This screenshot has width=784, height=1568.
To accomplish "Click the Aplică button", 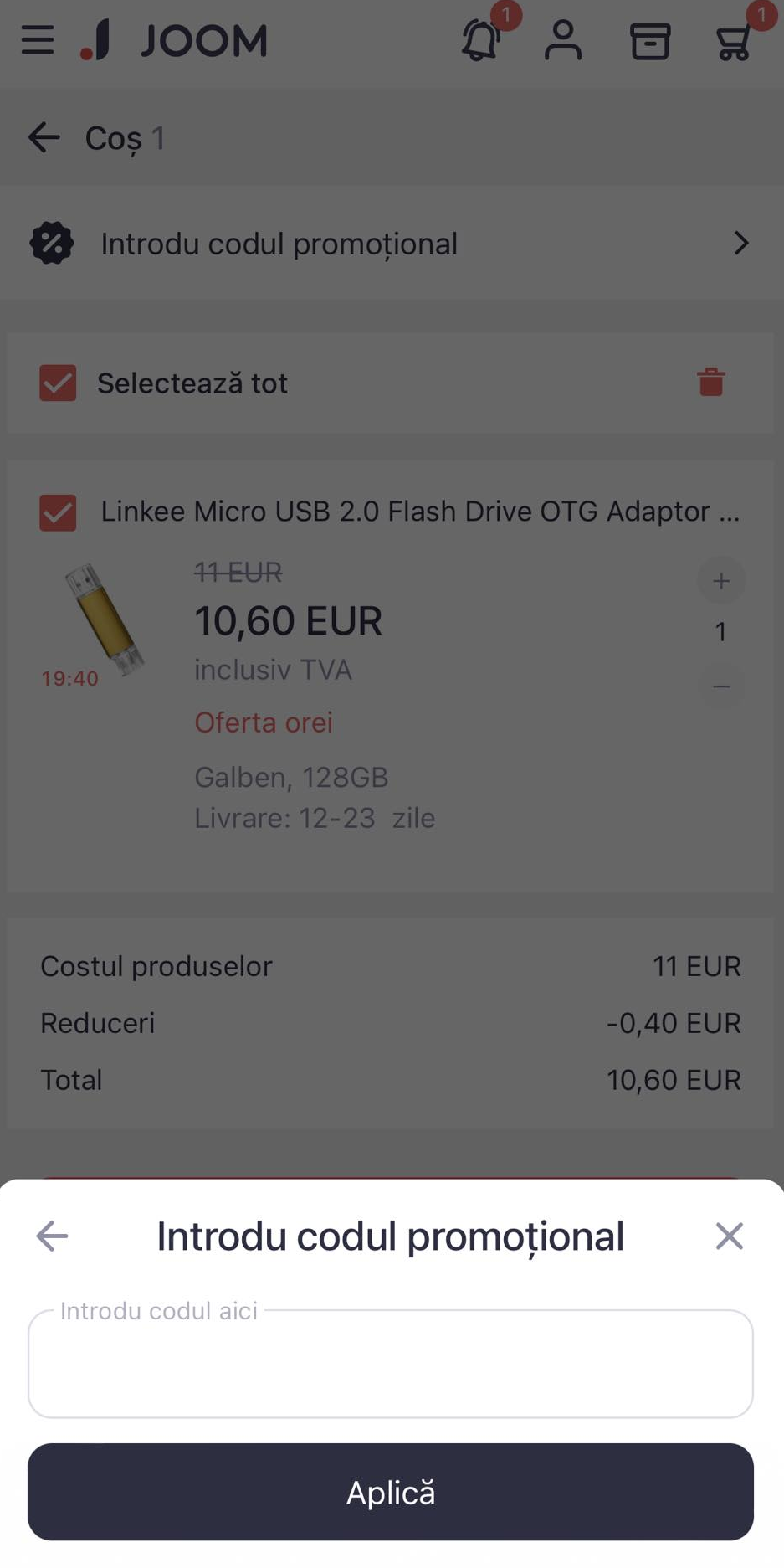I will [x=392, y=1492].
